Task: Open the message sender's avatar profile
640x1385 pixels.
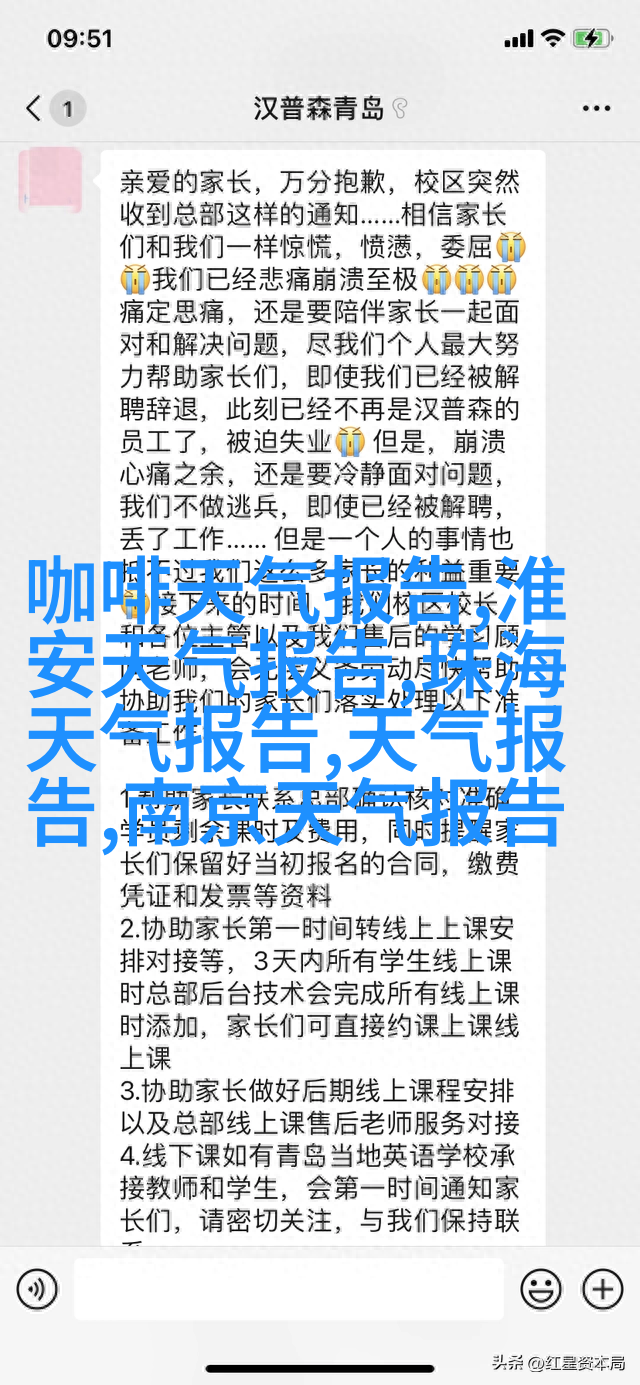Action: (x=52, y=182)
